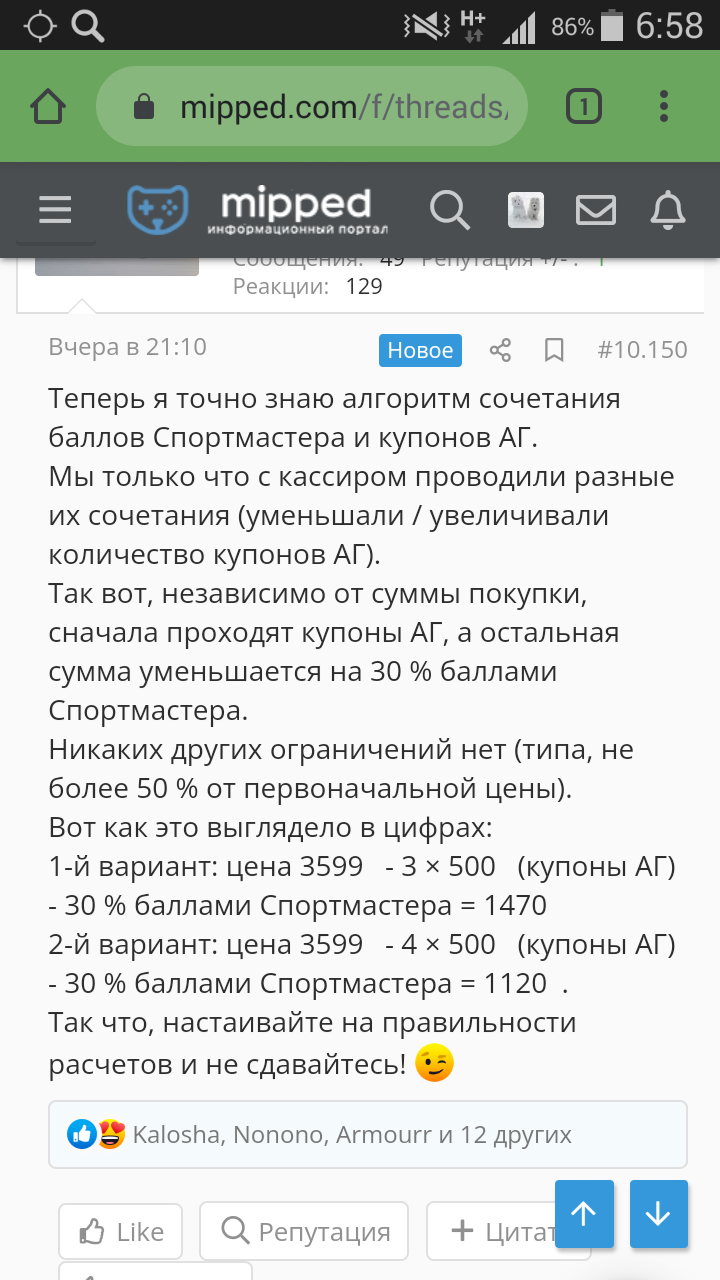The height and width of the screenshot is (1280, 720).
Task: Go to the browser home page
Action: click(x=48, y=107)
